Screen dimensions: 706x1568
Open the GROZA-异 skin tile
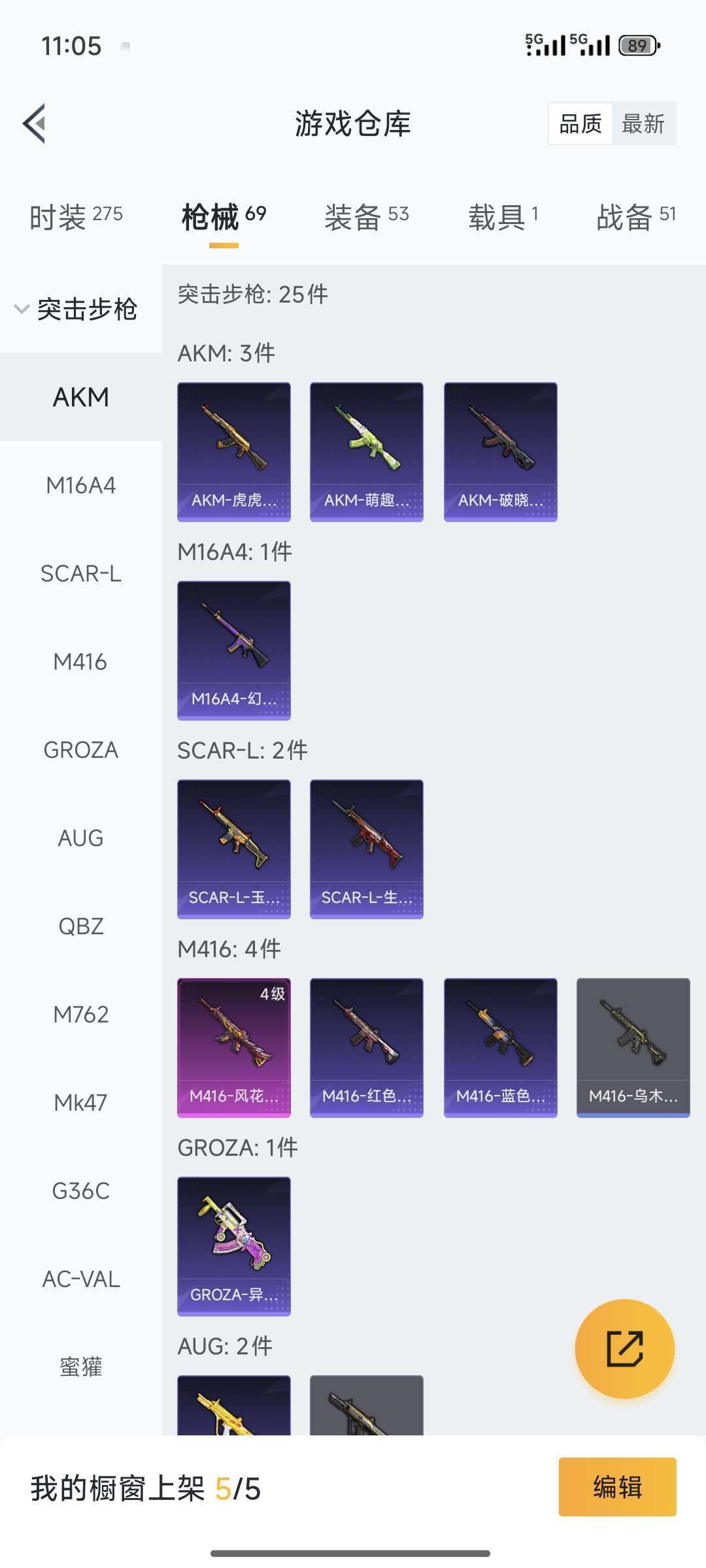point(234,1247)
